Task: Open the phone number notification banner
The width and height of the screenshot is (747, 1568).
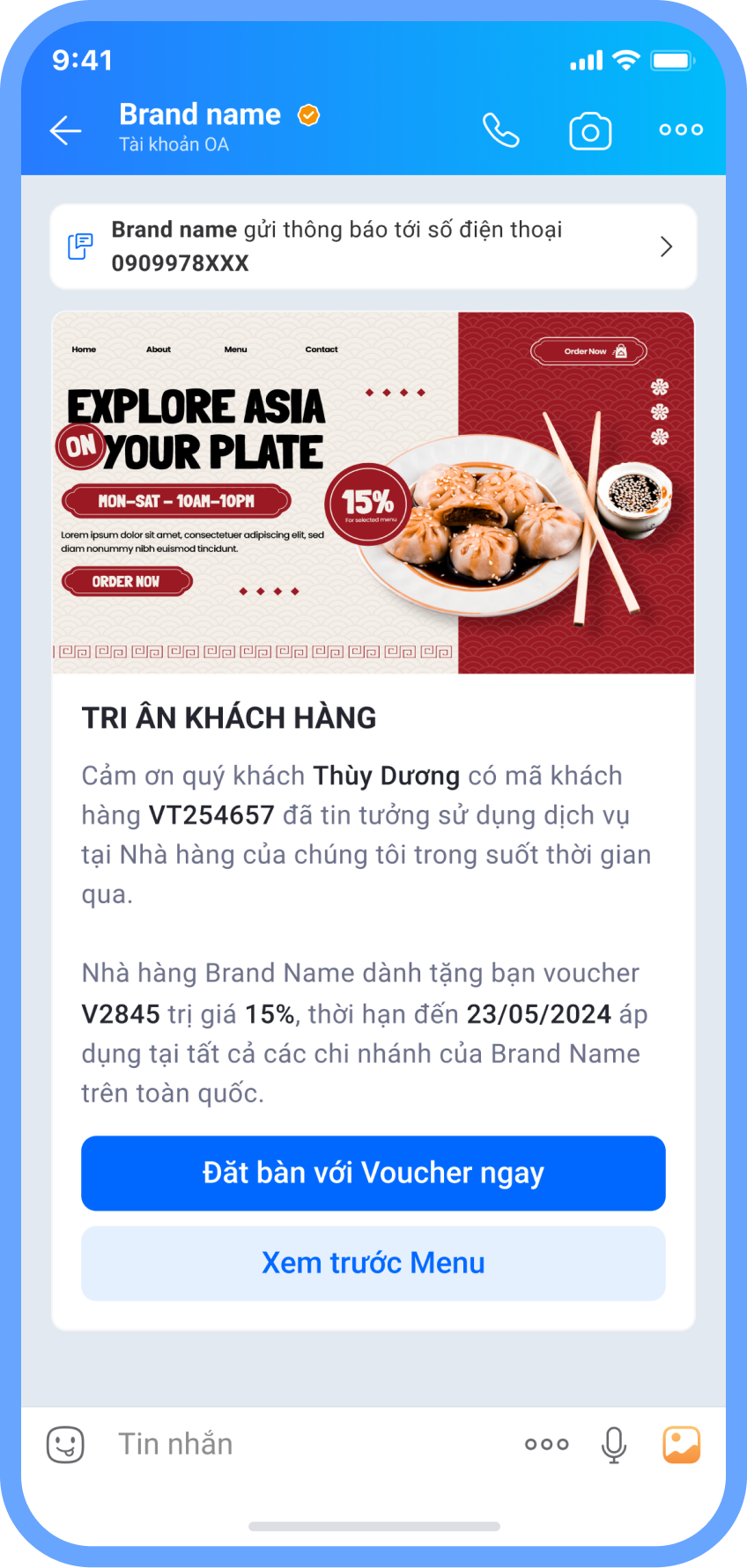Action: [373, 247]
